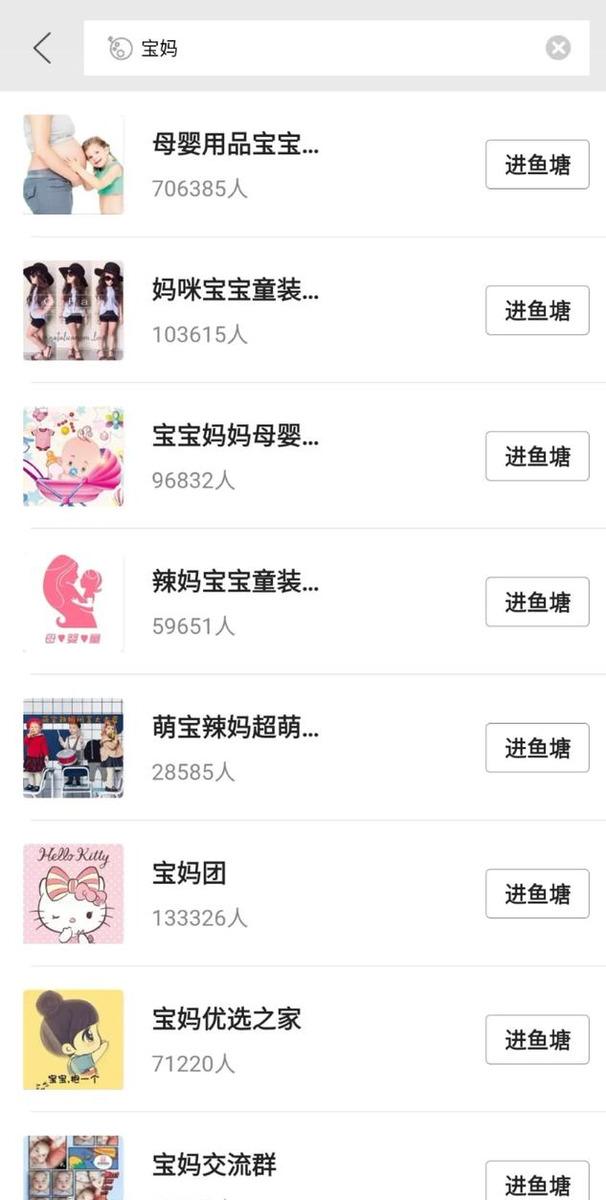Image resolution: width=606 pixels, height=1200 pixels.
Task: Enter the 宝妈交流群 fish pond
Action: pos(537,1182)
